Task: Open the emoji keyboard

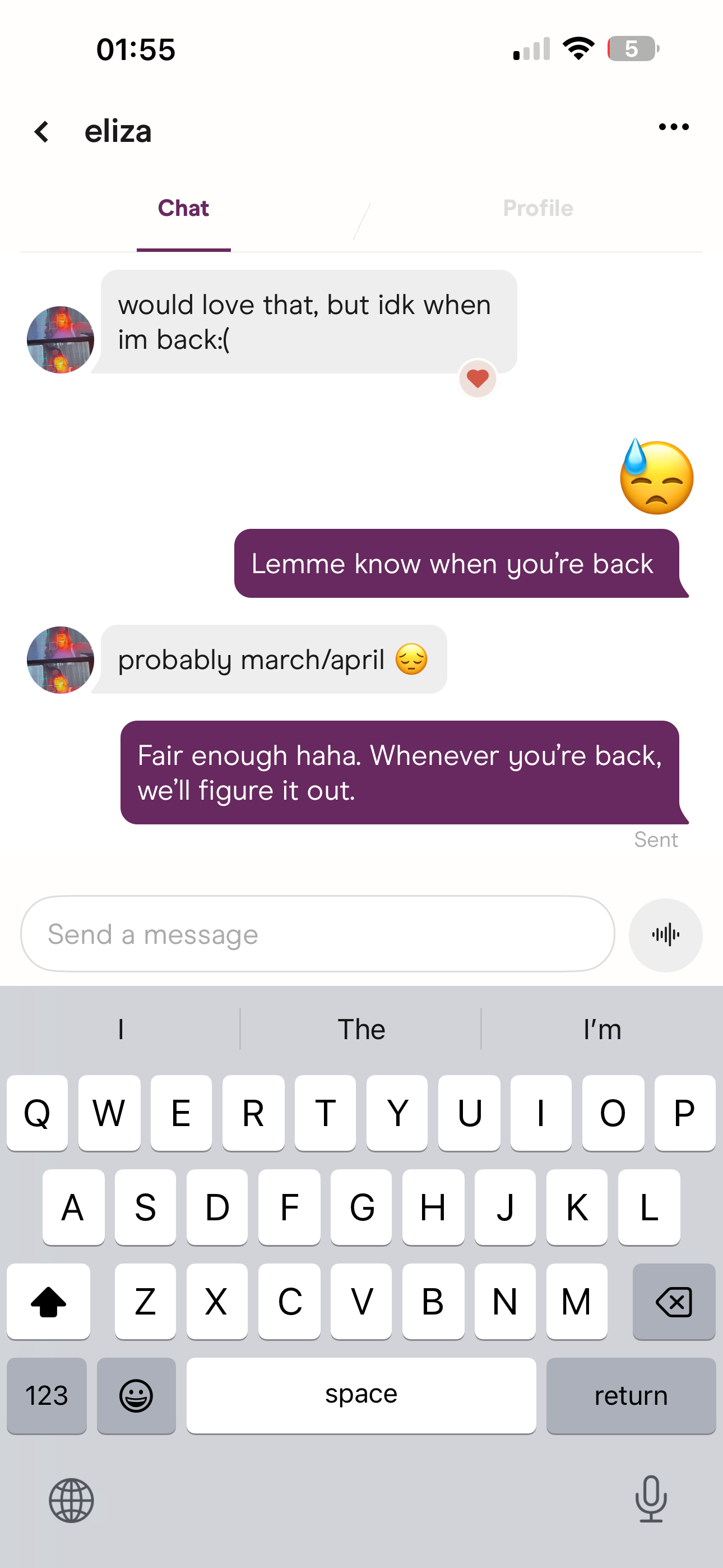Action: point(136,1395)
